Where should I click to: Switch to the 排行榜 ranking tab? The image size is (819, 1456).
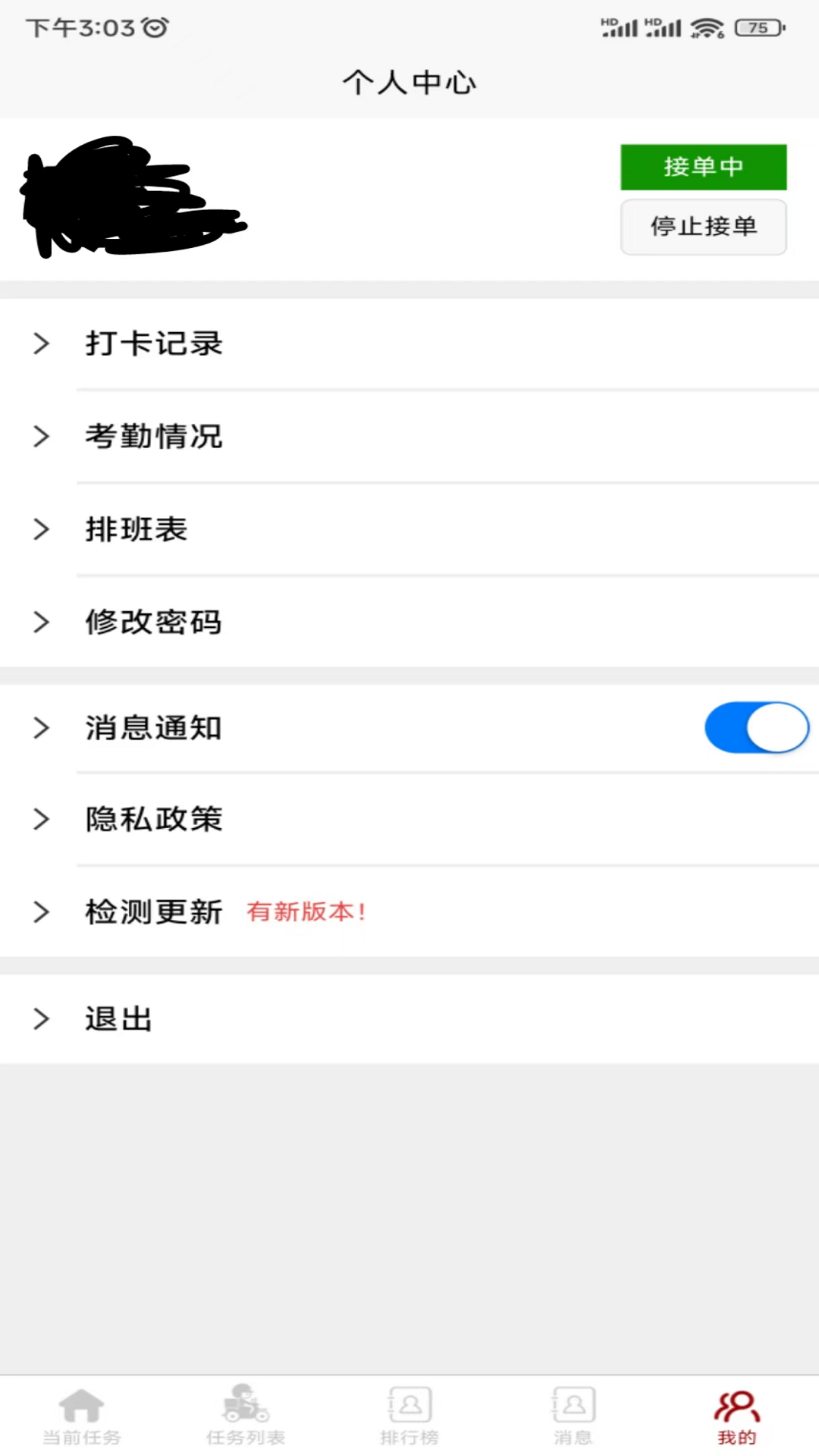pyautogui.click(x=409, y=1415)
